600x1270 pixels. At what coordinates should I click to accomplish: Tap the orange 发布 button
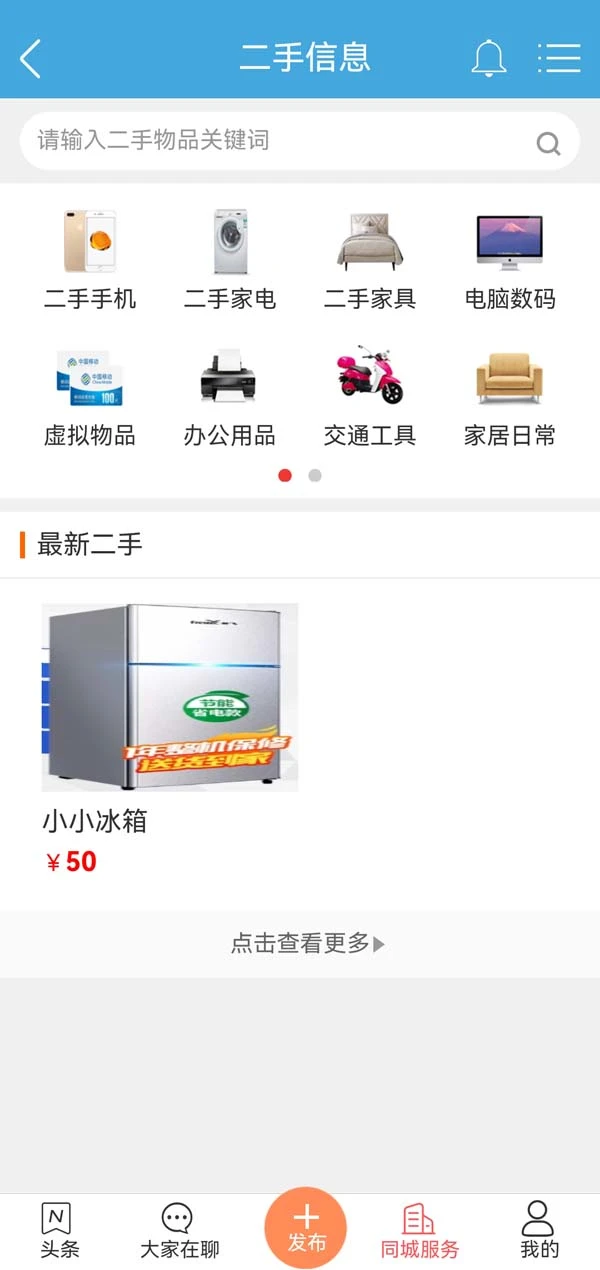305,1227
